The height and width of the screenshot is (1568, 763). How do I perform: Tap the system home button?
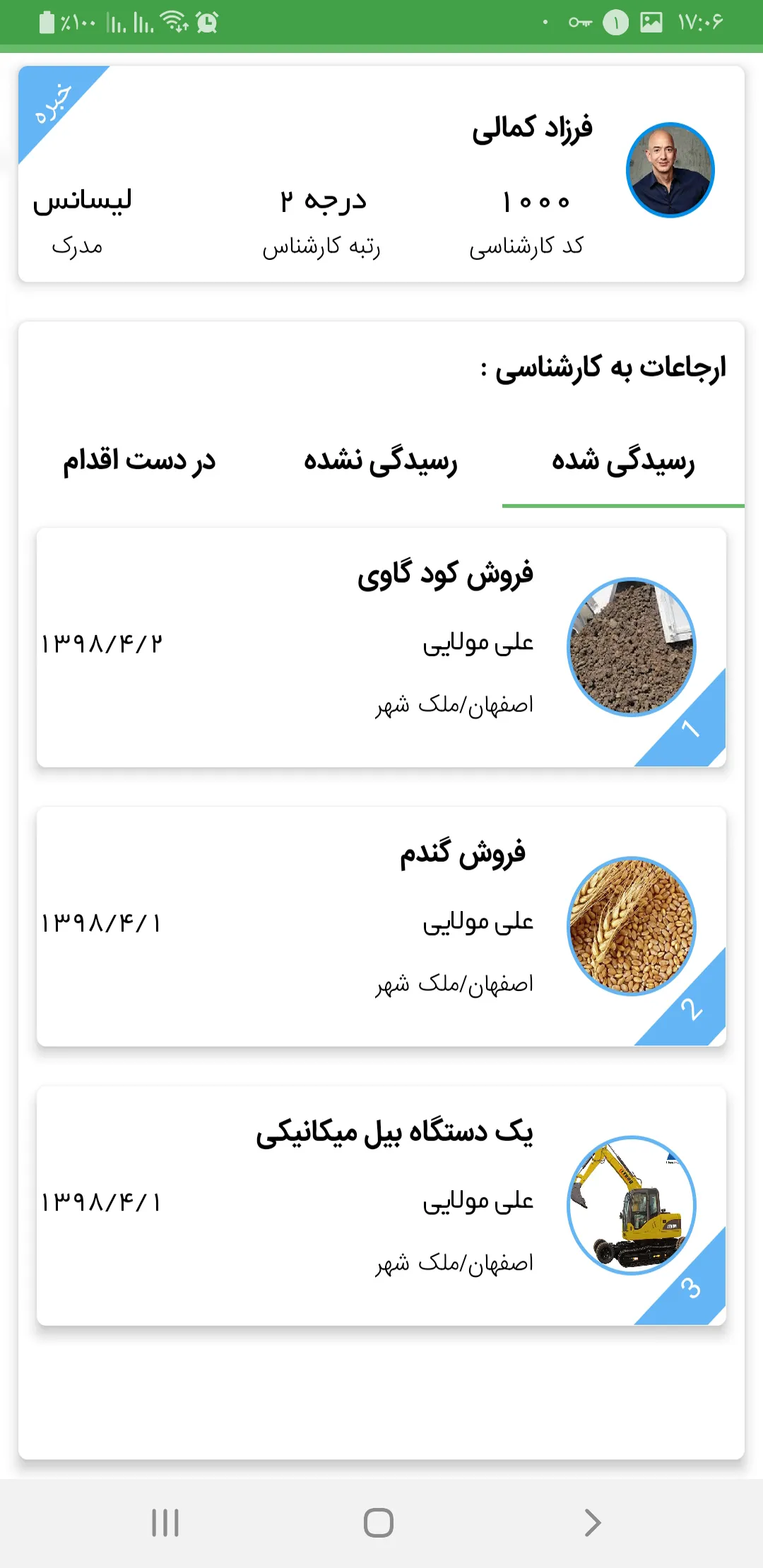[x=379, y=1523]
